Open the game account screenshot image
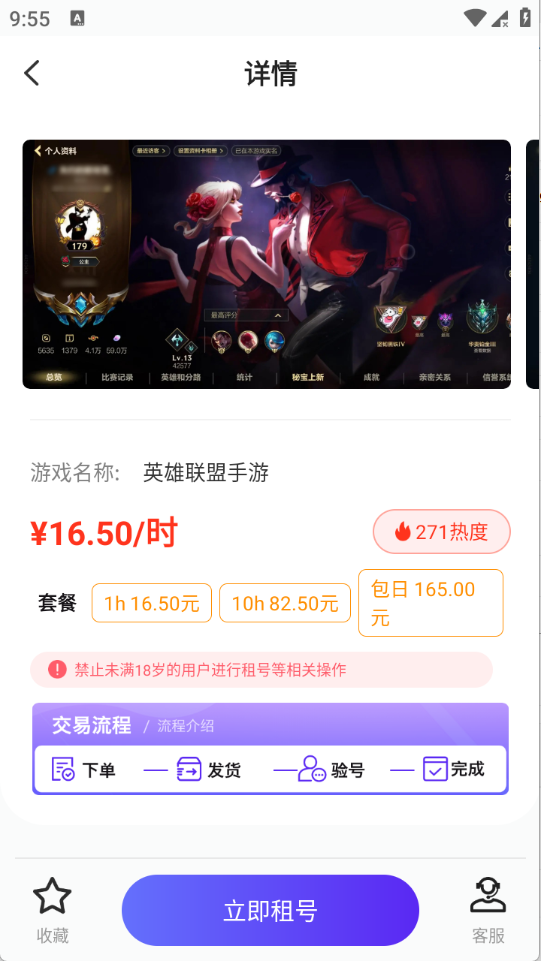The height and width of the screenshot is (961, 541). coord(267,264)
